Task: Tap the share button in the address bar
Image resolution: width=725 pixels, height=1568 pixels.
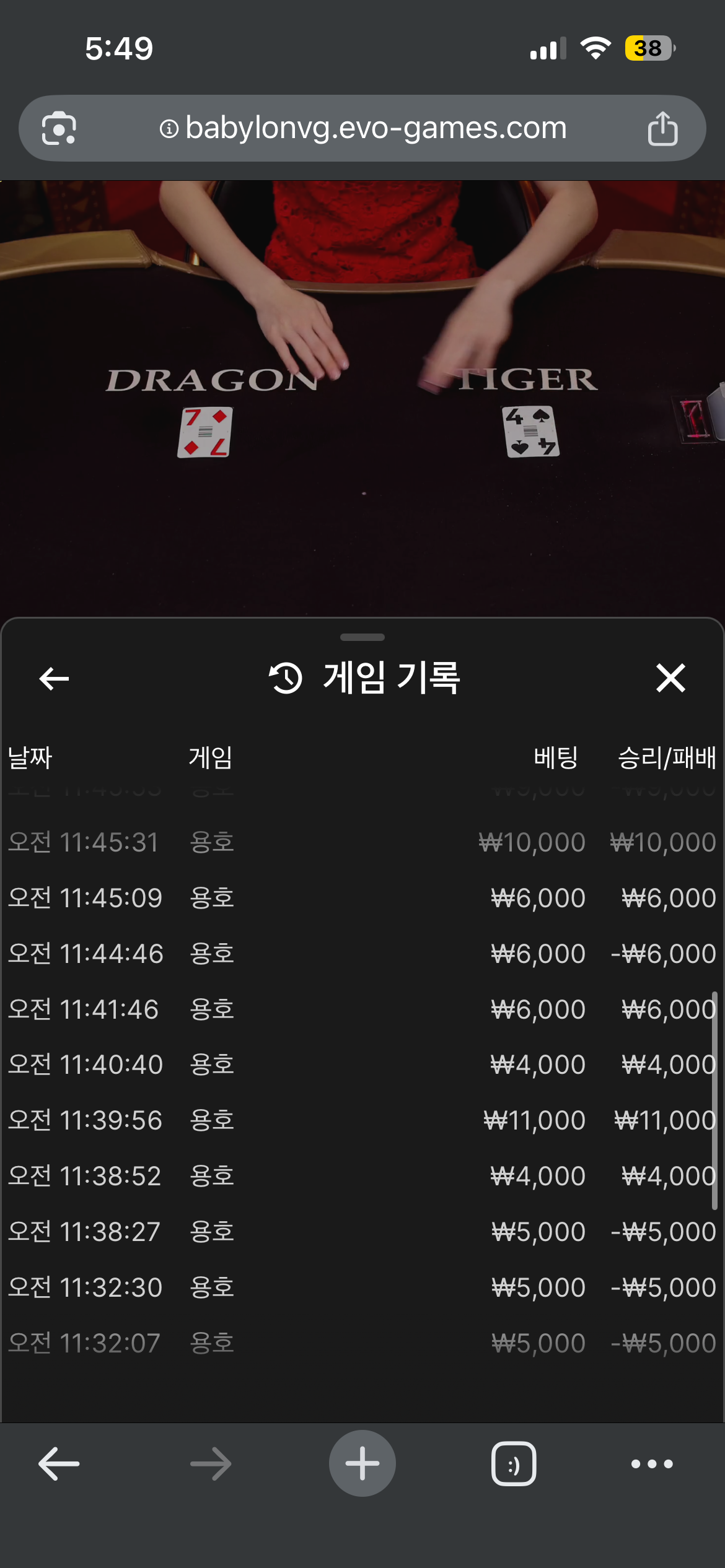Action: tap(662, 129)
